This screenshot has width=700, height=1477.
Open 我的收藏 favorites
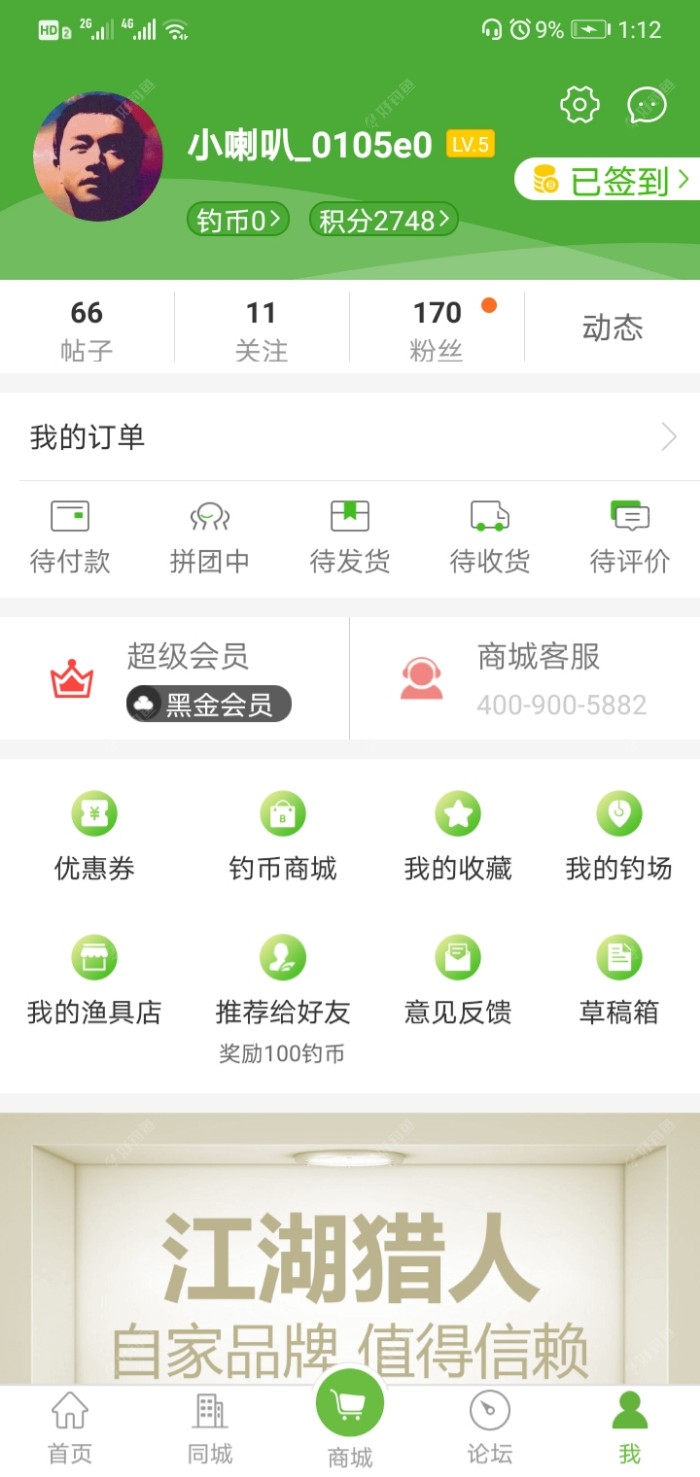(458, 837)
